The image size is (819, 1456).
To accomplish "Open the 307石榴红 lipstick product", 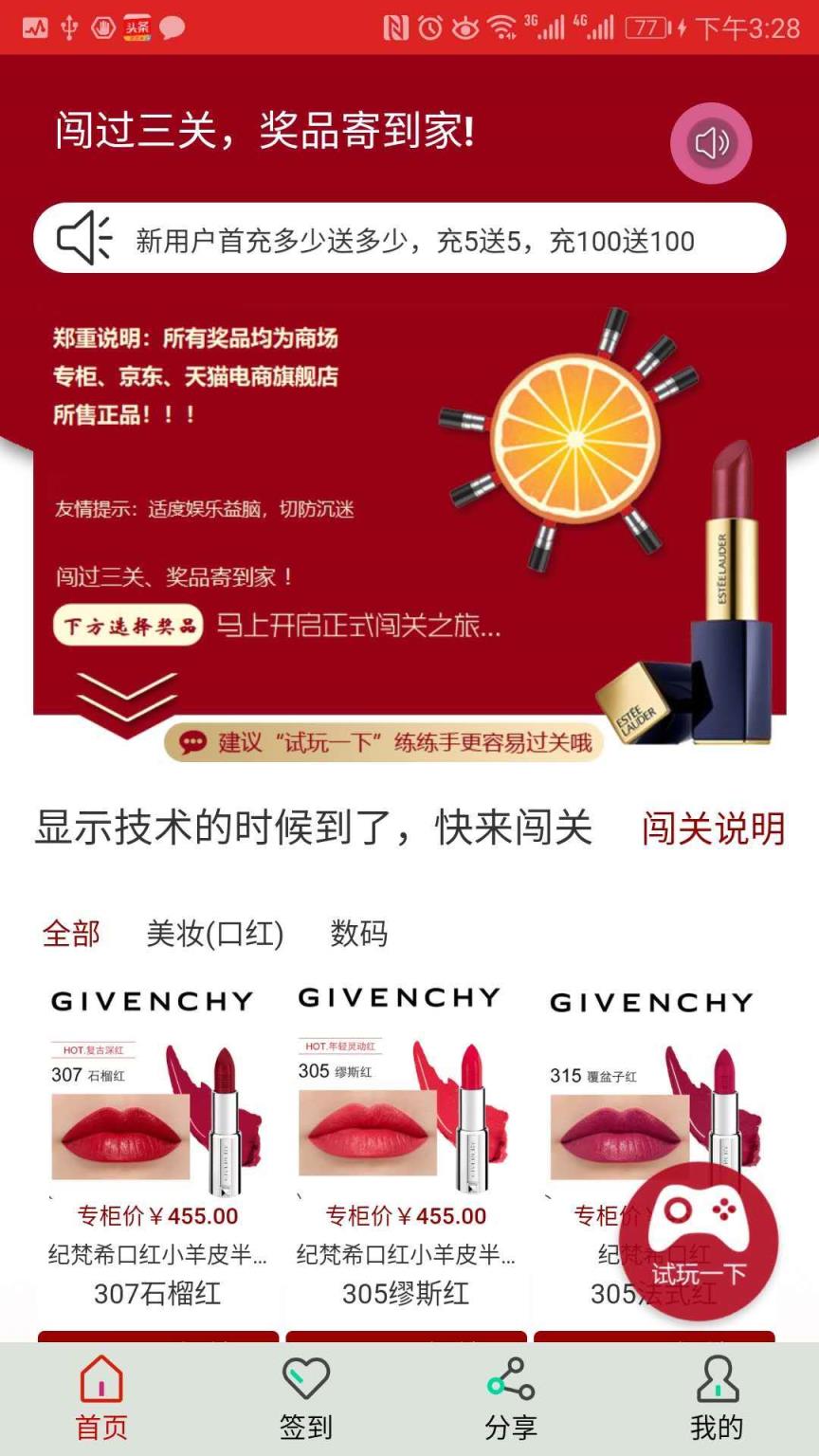I will [152, 1137].
